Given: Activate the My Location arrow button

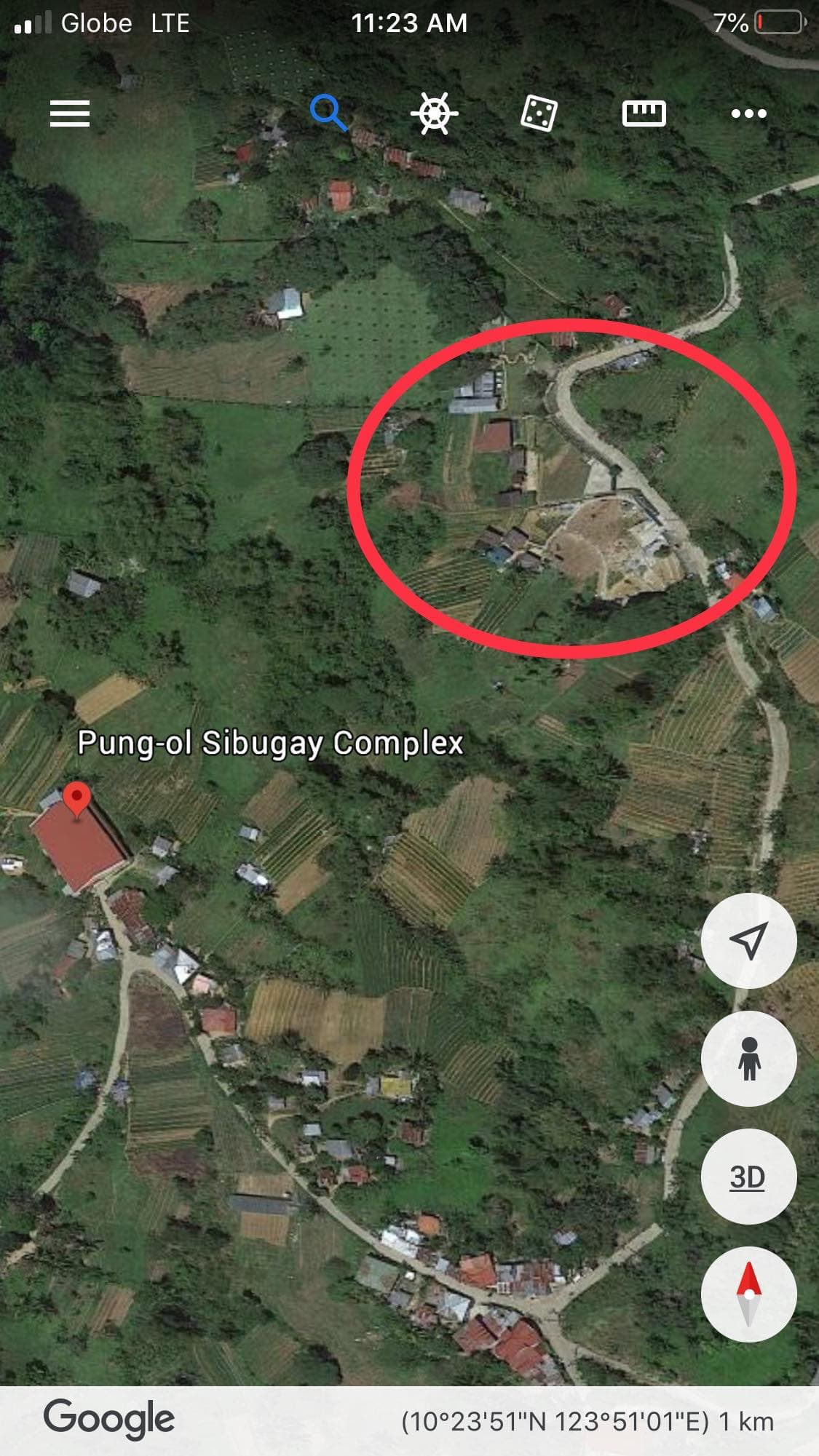Looking at the screenshot, I should pos(748,940).
